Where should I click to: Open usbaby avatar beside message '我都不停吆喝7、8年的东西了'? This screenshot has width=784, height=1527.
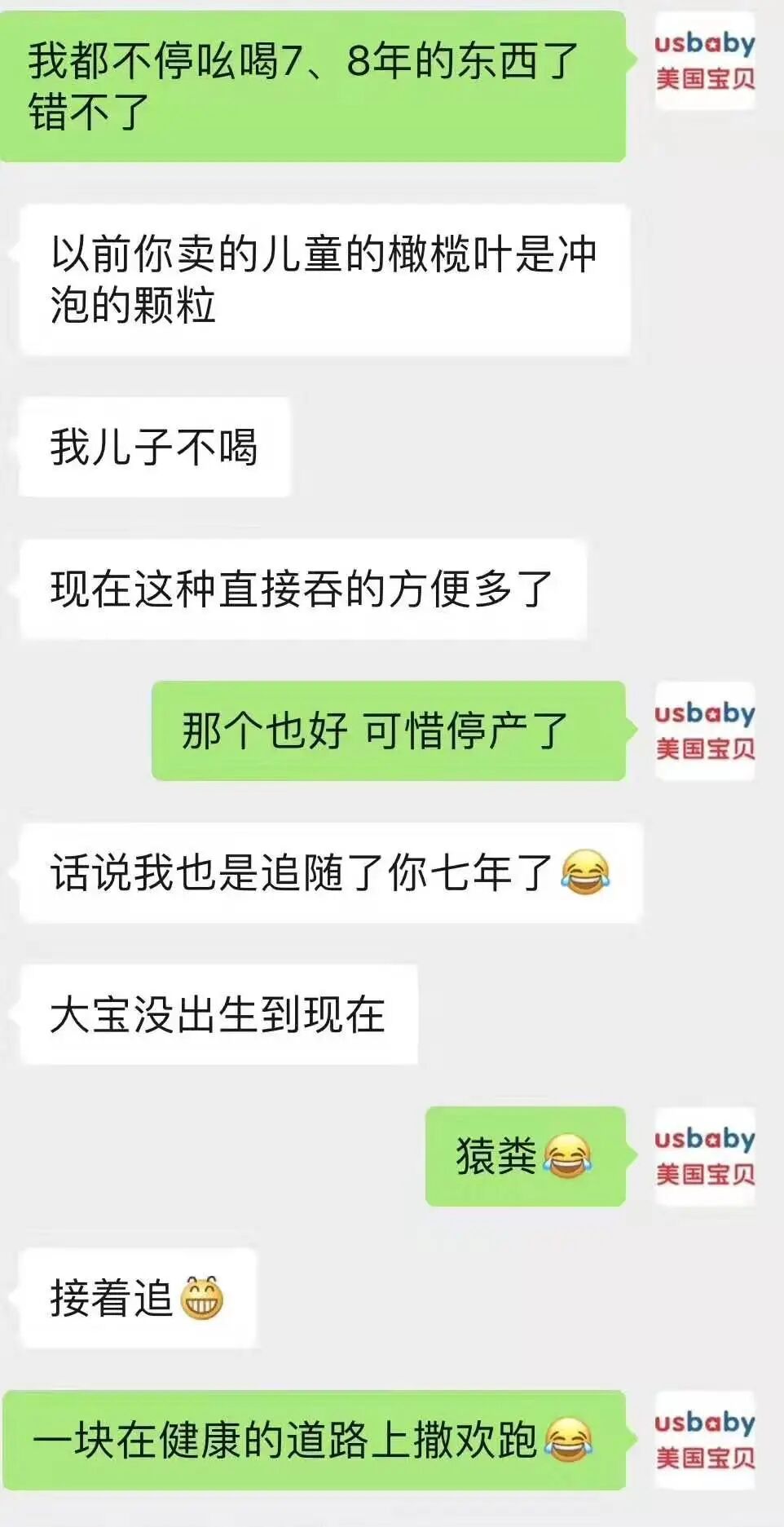point(705,61)
